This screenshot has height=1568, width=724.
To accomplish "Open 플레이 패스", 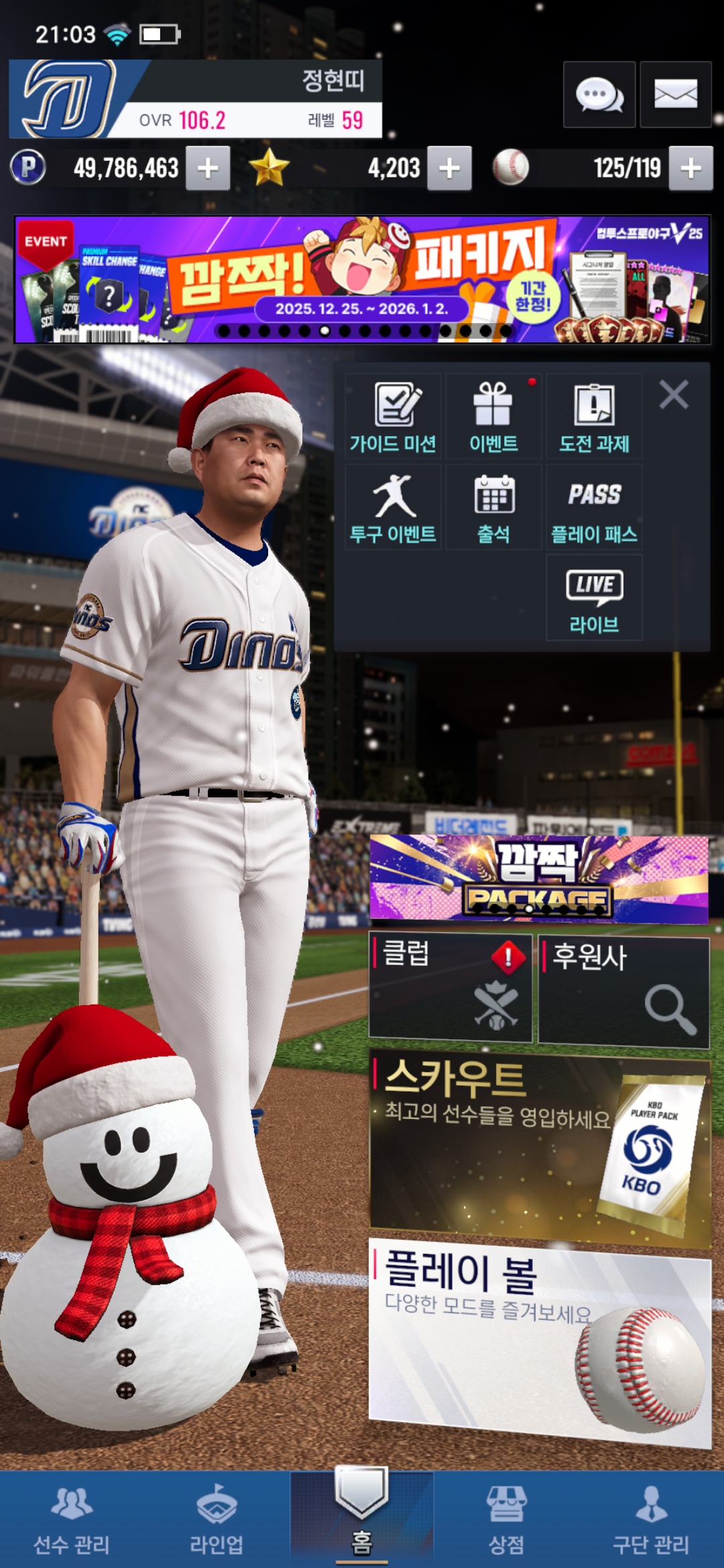I will click(x=594, y=508).
